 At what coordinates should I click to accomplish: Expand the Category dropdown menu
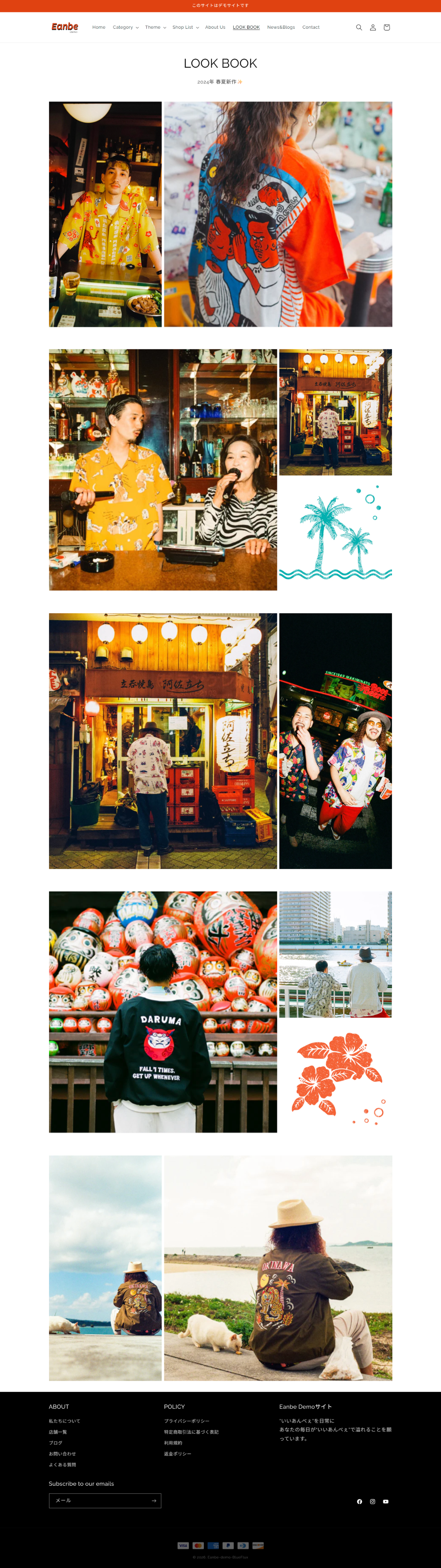coord(125,28)
